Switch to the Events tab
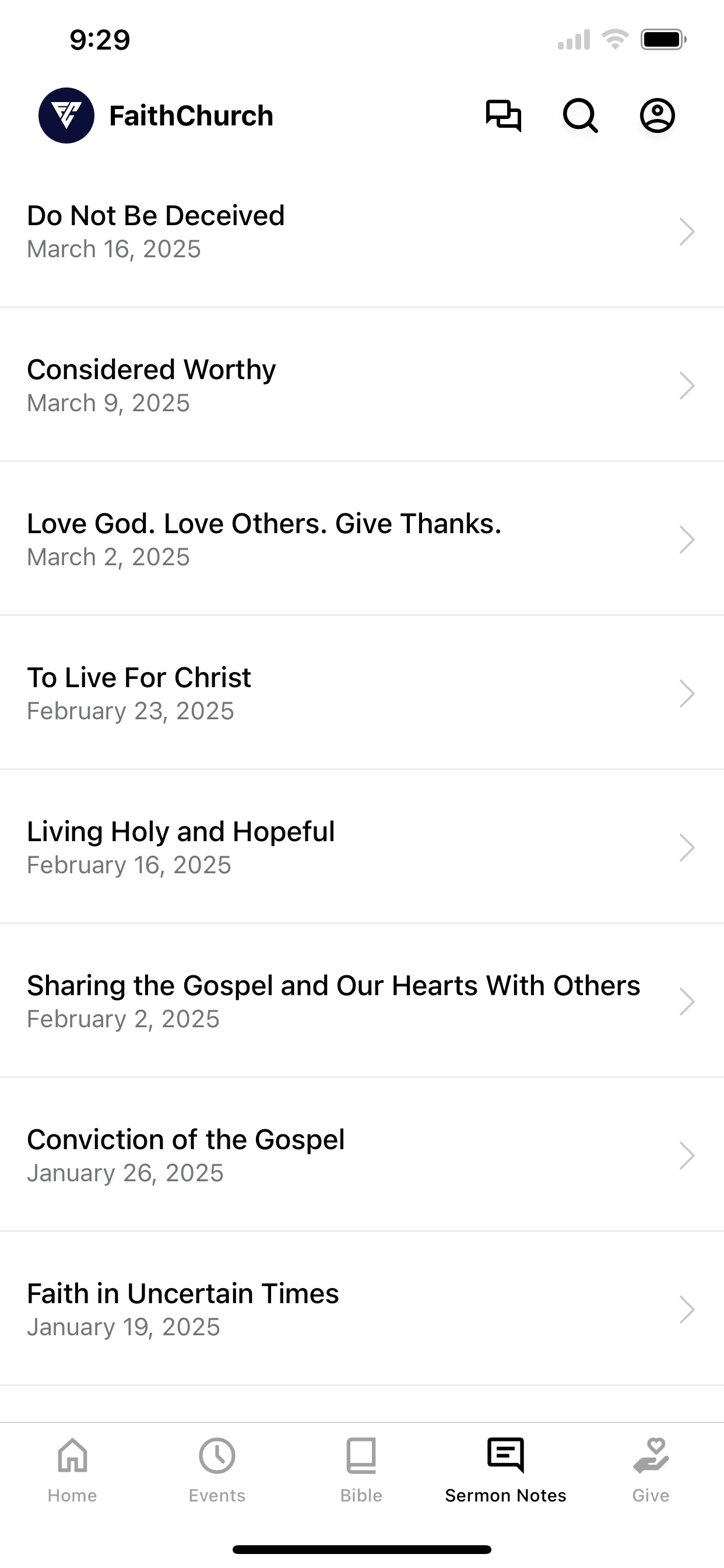 217,1470
